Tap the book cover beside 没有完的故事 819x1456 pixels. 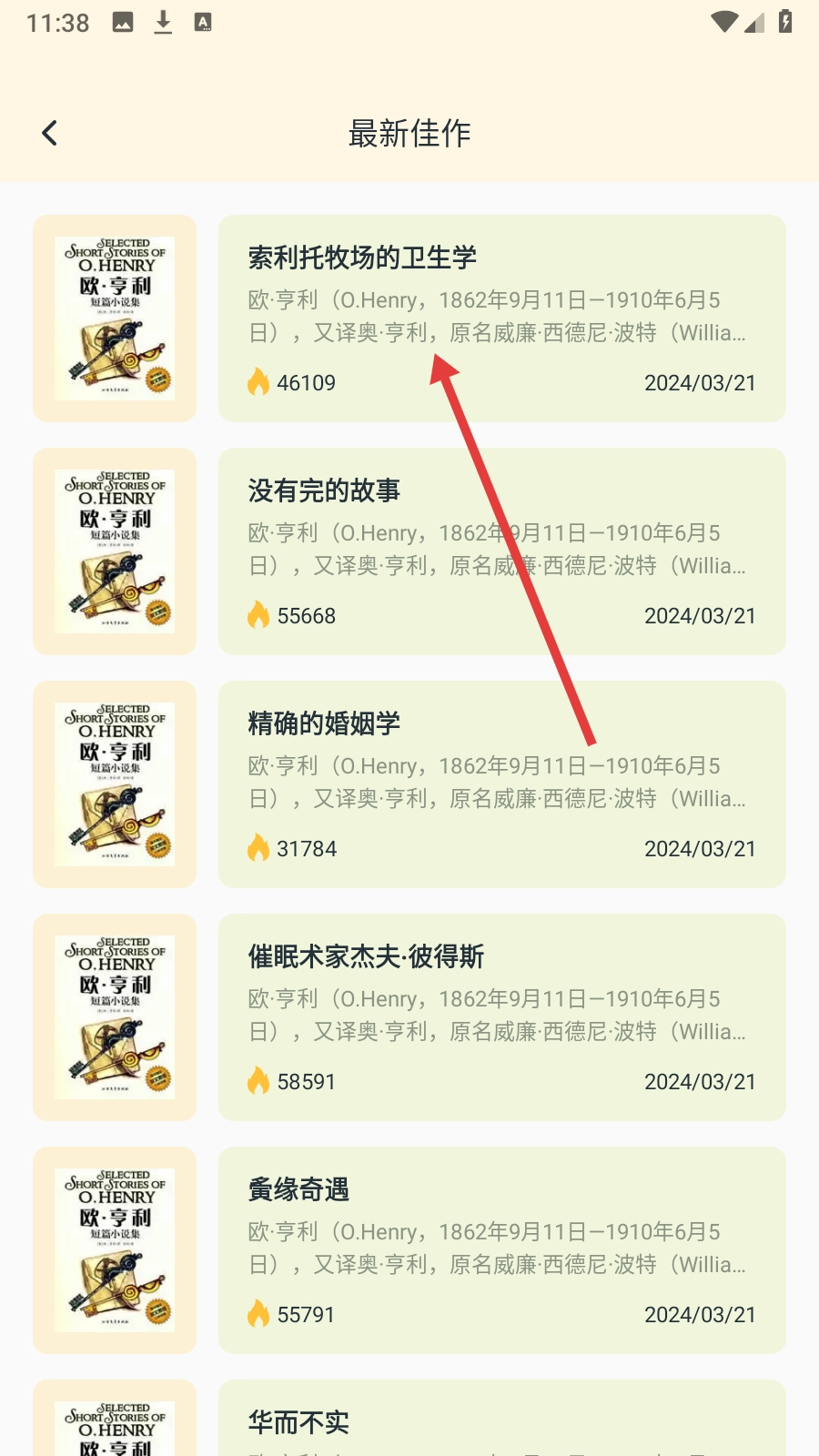115,551
